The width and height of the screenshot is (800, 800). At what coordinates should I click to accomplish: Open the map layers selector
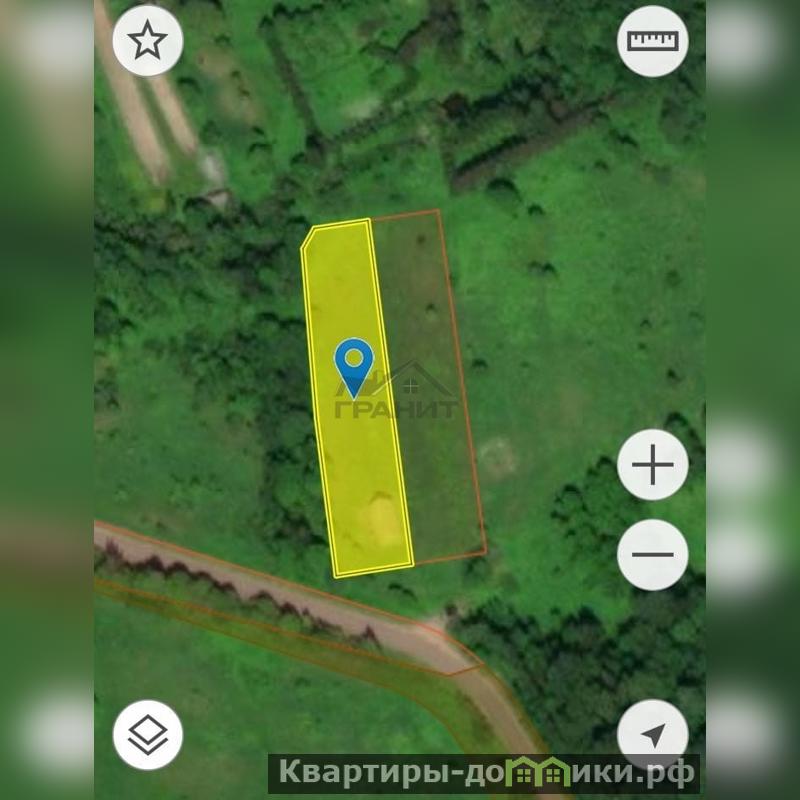pos(148,735)
